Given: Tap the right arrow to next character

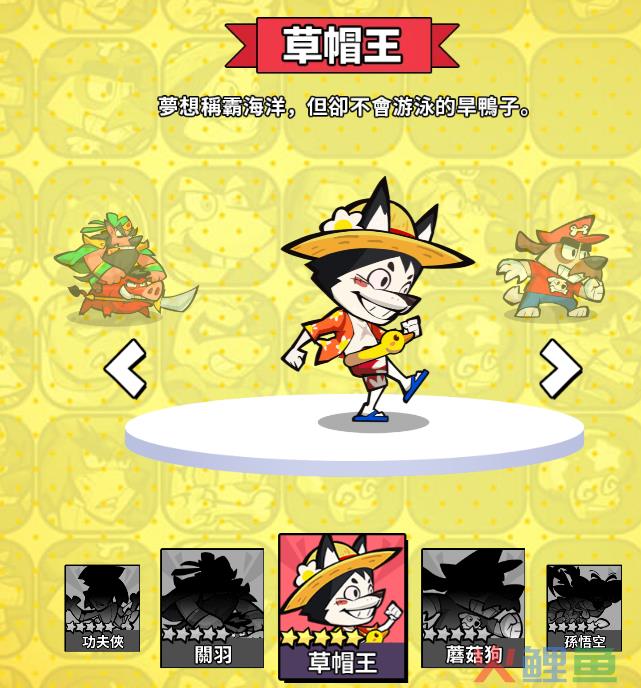Looking at the screenshot, I should [559, 368].
